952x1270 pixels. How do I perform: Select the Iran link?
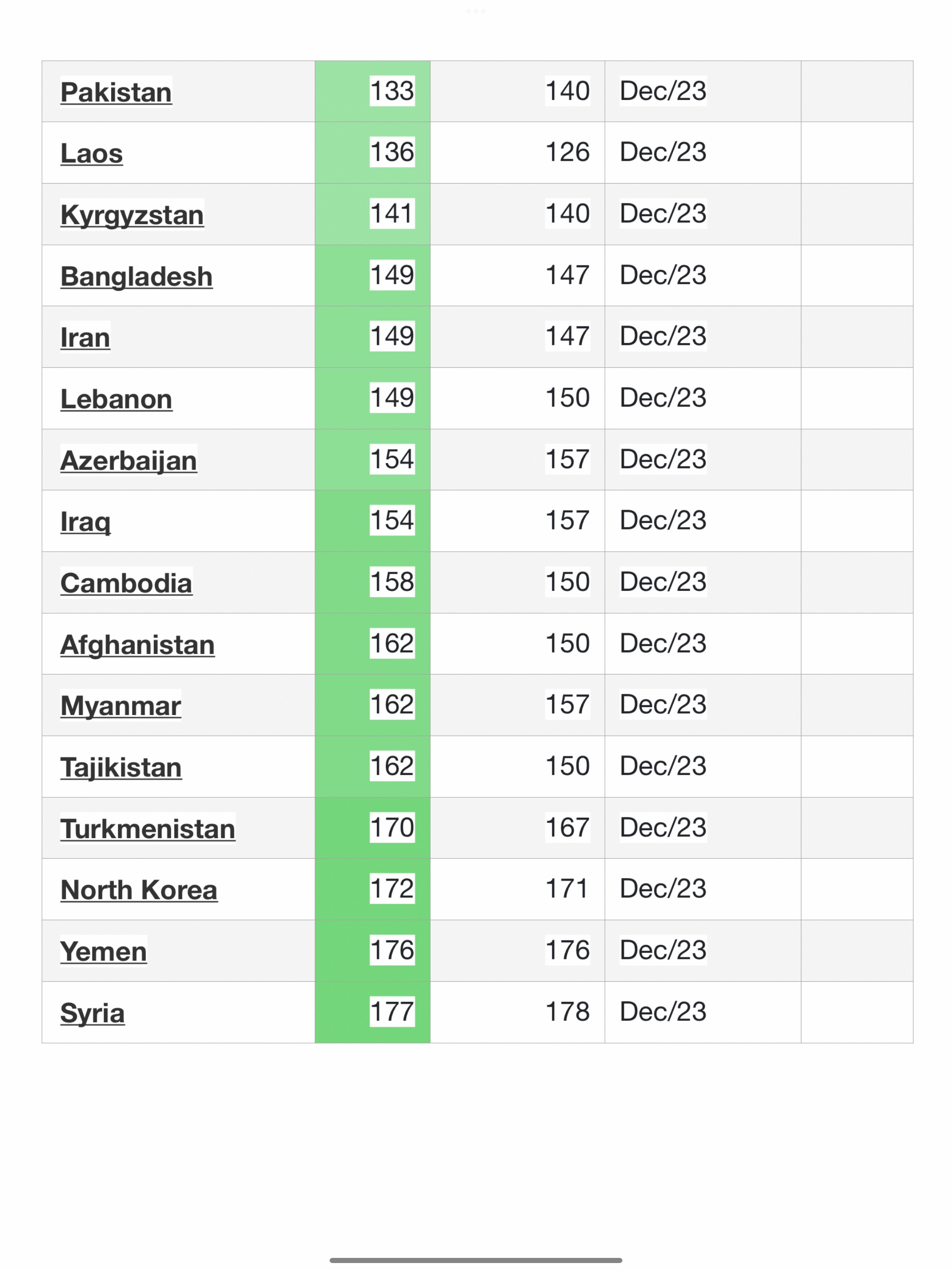click(x=85, y=337)
